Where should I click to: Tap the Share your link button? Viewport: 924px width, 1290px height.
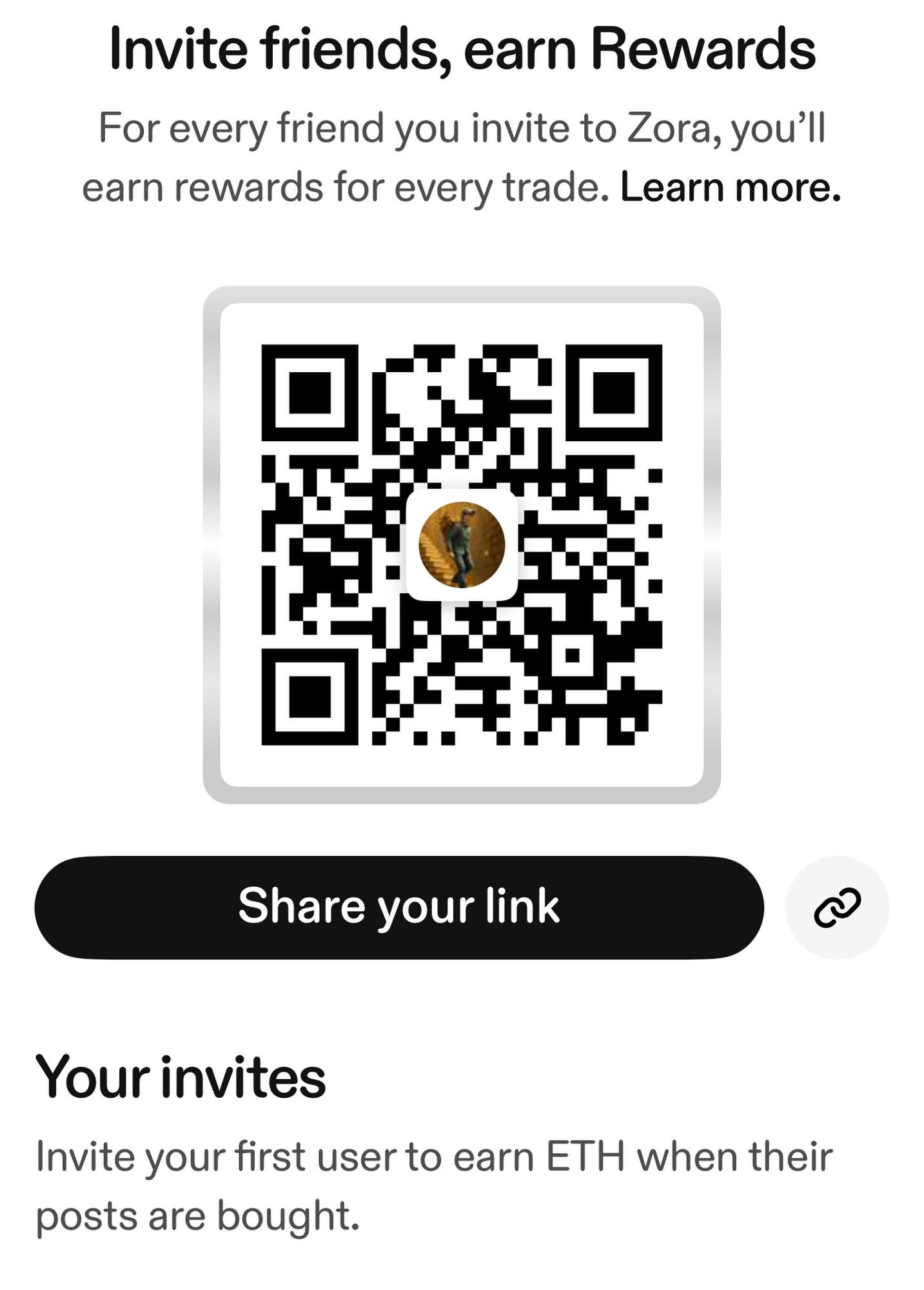coord(398,907)
